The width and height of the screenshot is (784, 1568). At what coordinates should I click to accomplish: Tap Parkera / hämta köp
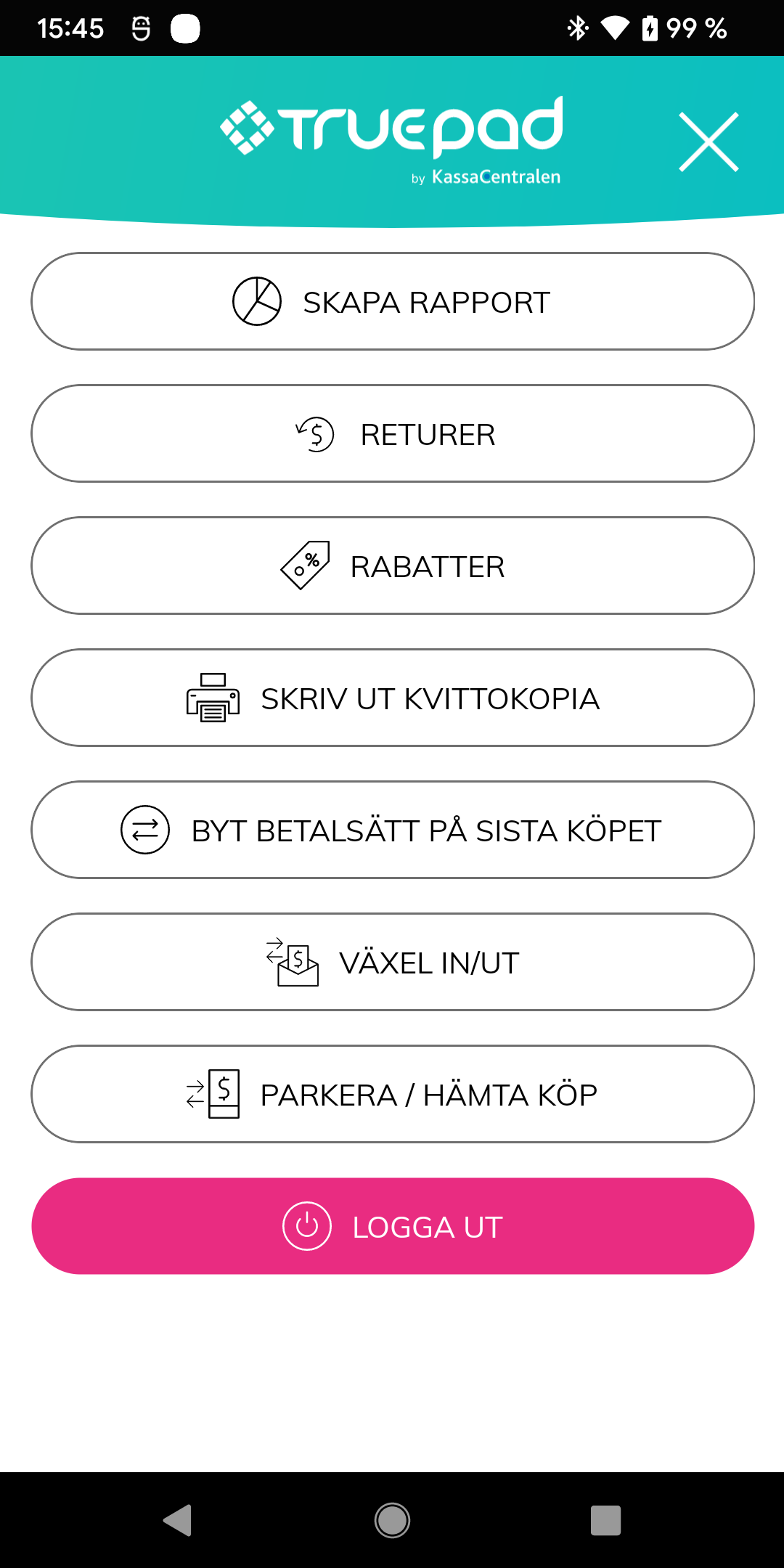[393, 1094]
